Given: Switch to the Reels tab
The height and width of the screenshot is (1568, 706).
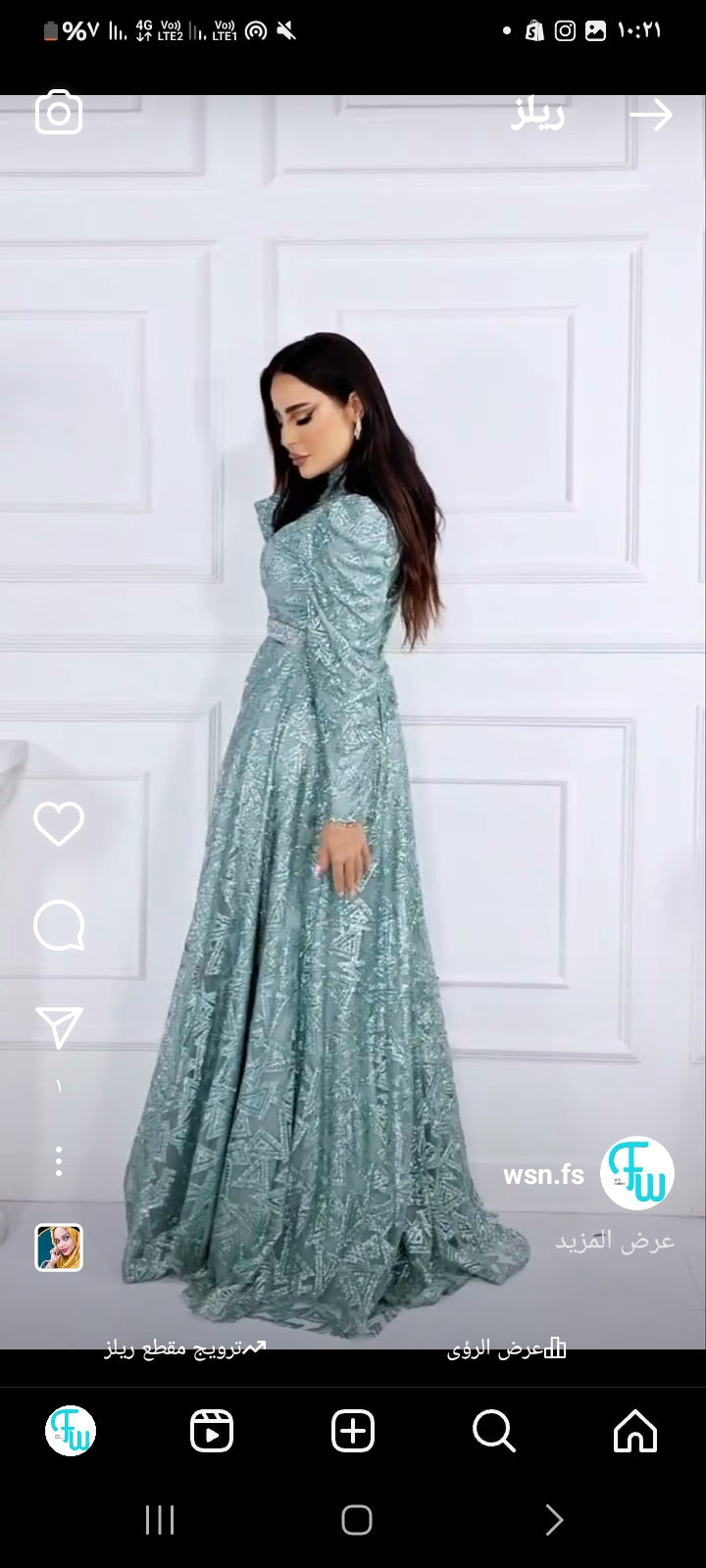Looking at the screenshot, I should pyautogui.click(x=212, y=1432).
